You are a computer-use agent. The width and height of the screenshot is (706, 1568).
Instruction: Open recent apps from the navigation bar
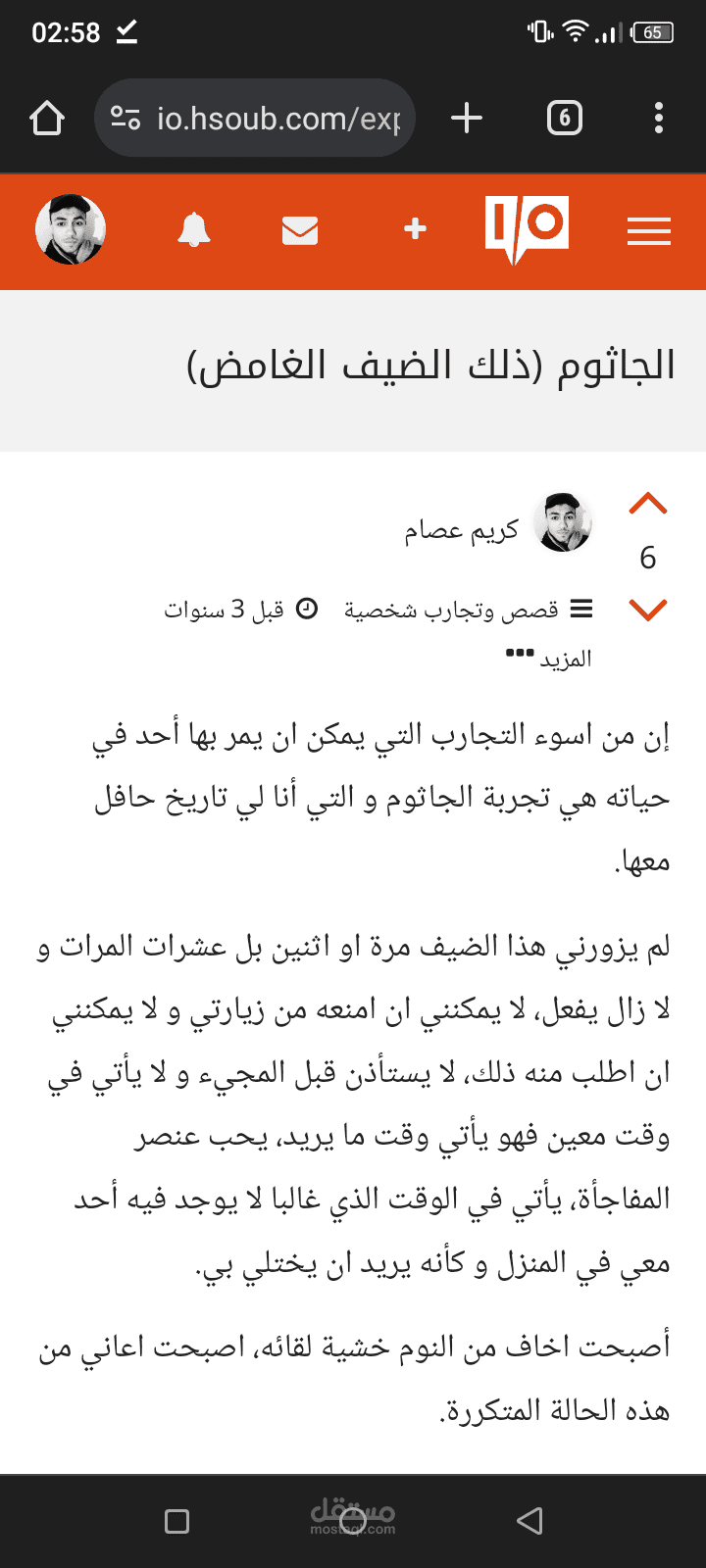(177, 1521)
